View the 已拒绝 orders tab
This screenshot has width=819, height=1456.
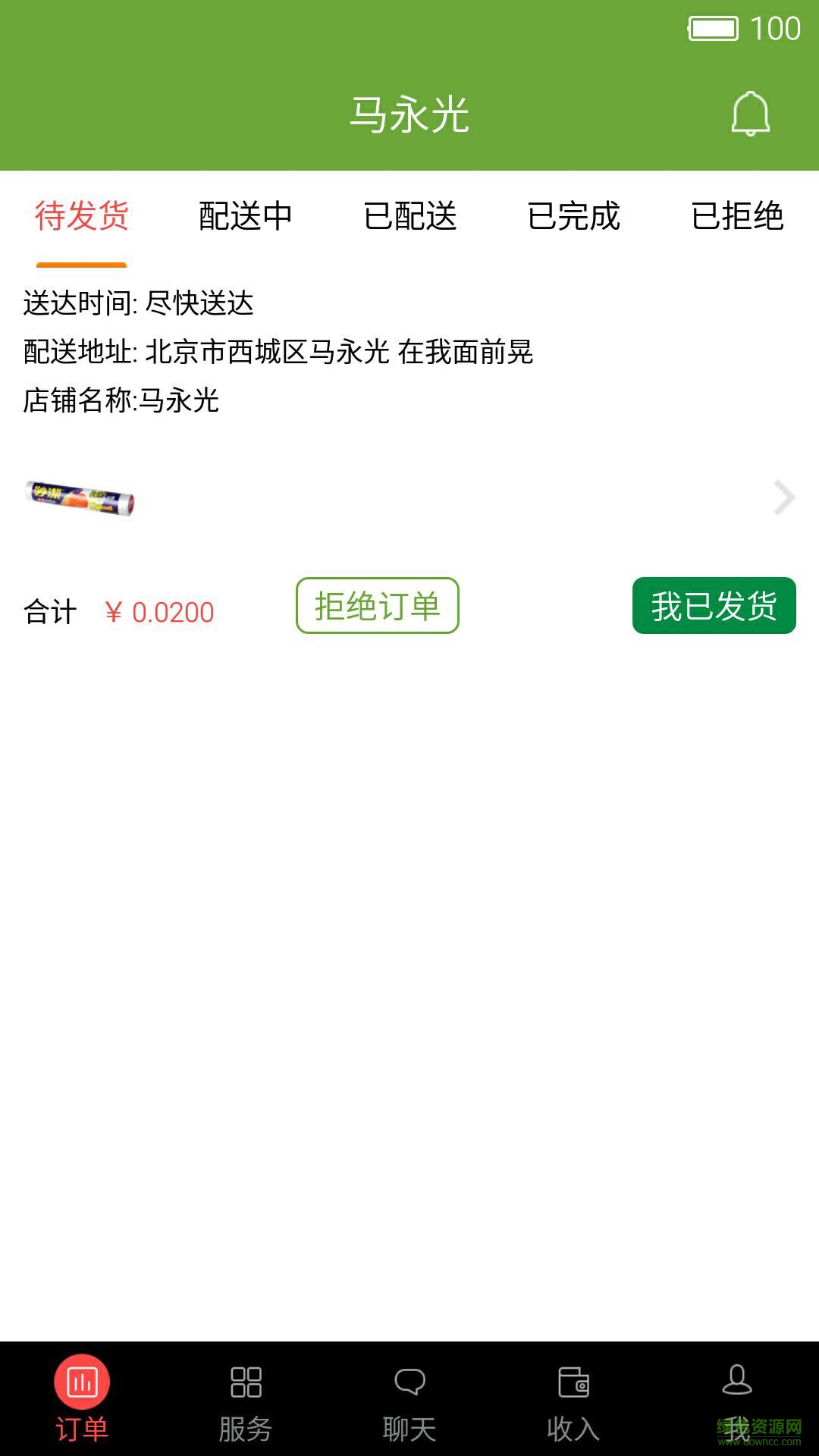pos(737,217)
